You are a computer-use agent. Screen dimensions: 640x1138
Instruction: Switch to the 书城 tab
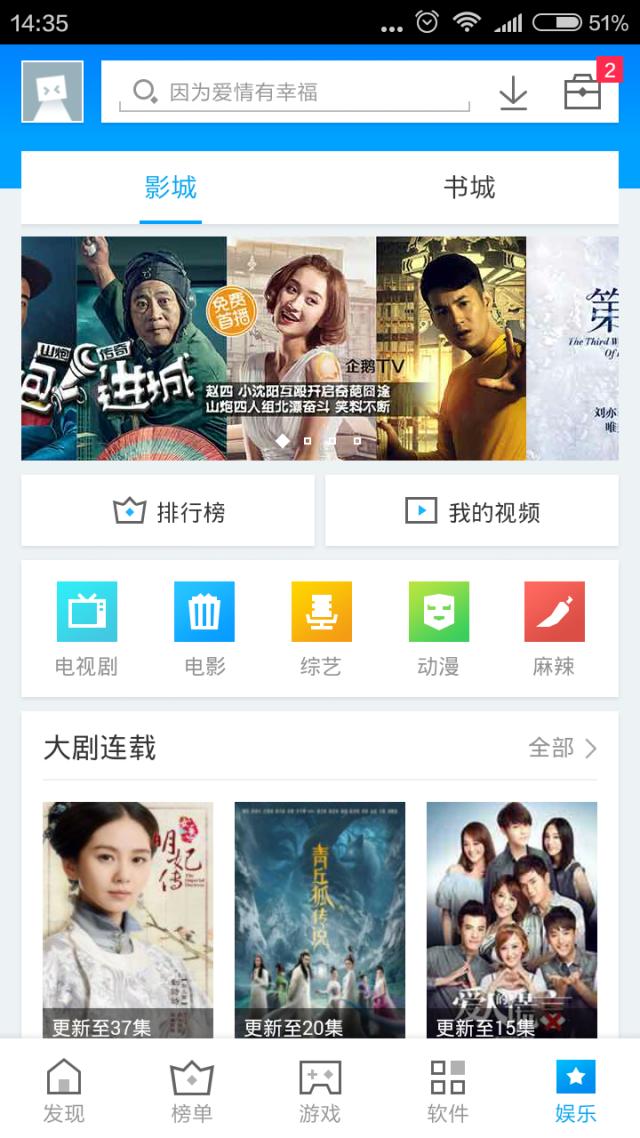469,188
